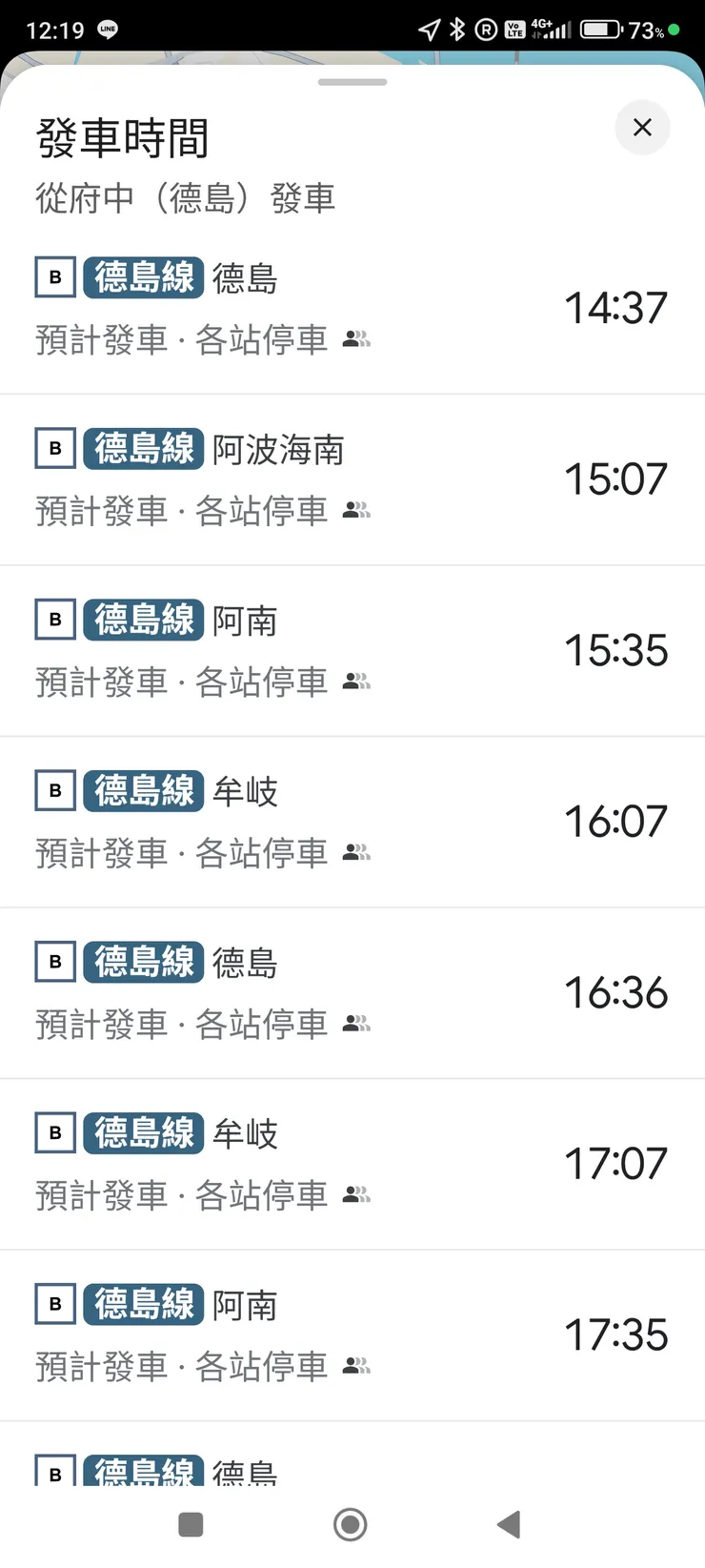Tap the drag handle above the panel
Viewport: 705px width, 1568px height.
[x=352, y=84]
